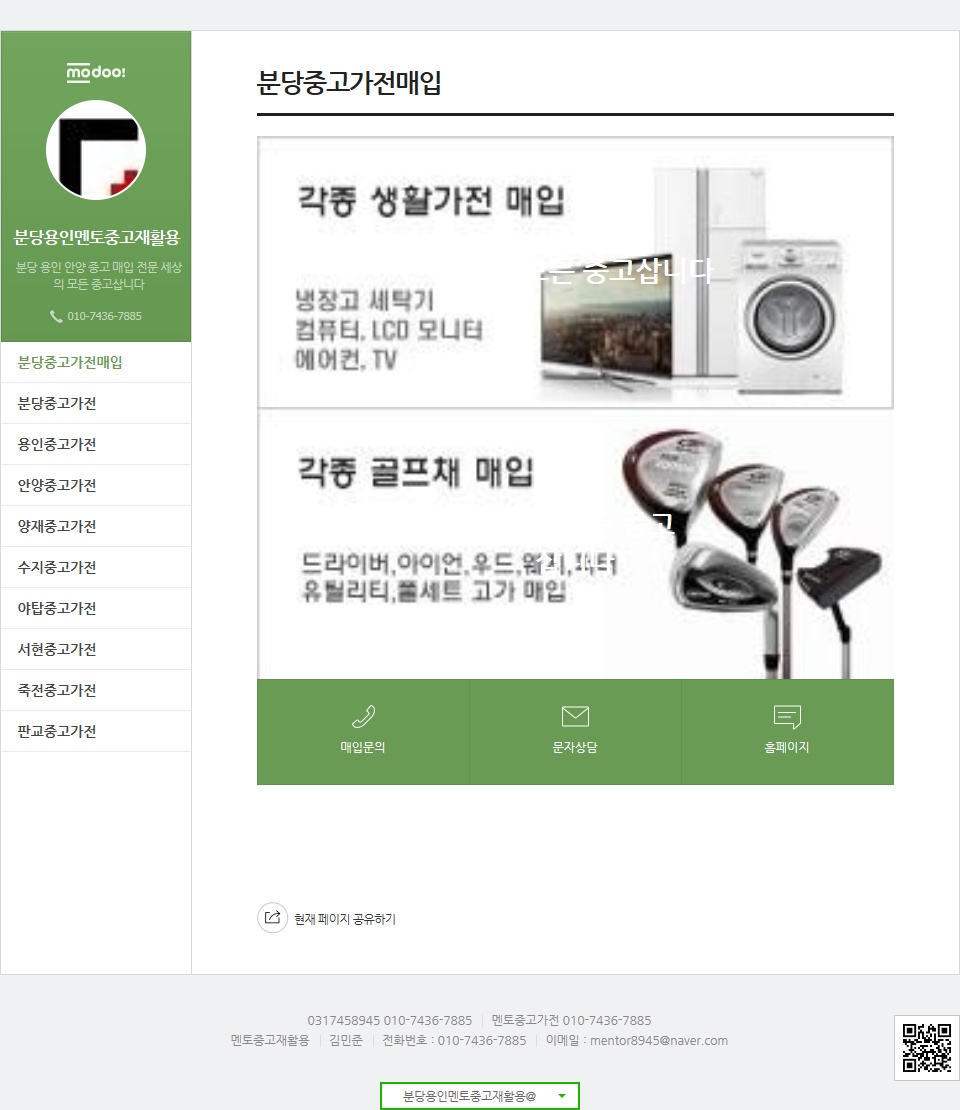Open the 양재중고가전 page

tap(57, 526)
